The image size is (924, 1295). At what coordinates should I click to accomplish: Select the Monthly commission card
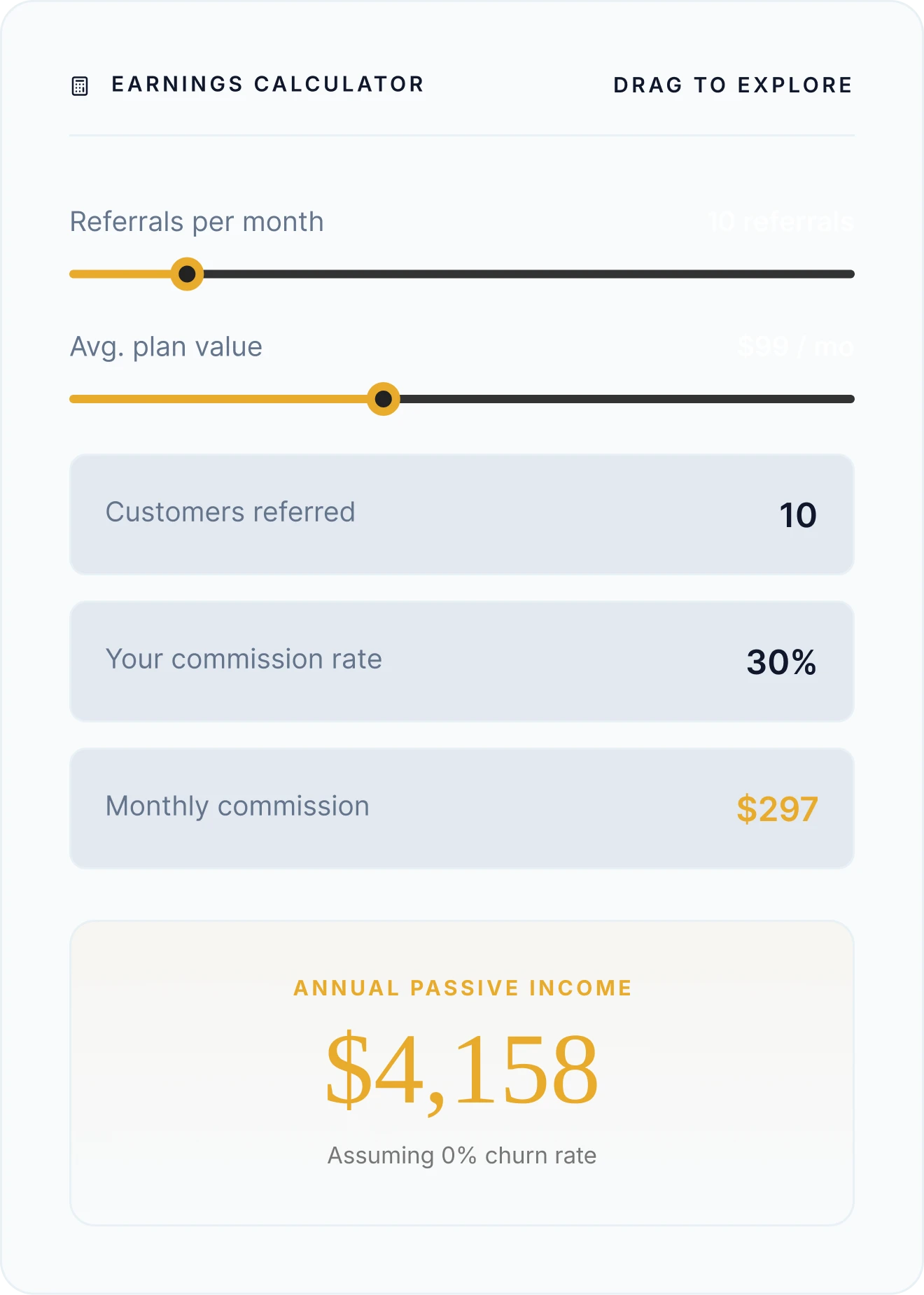point(462,807)
